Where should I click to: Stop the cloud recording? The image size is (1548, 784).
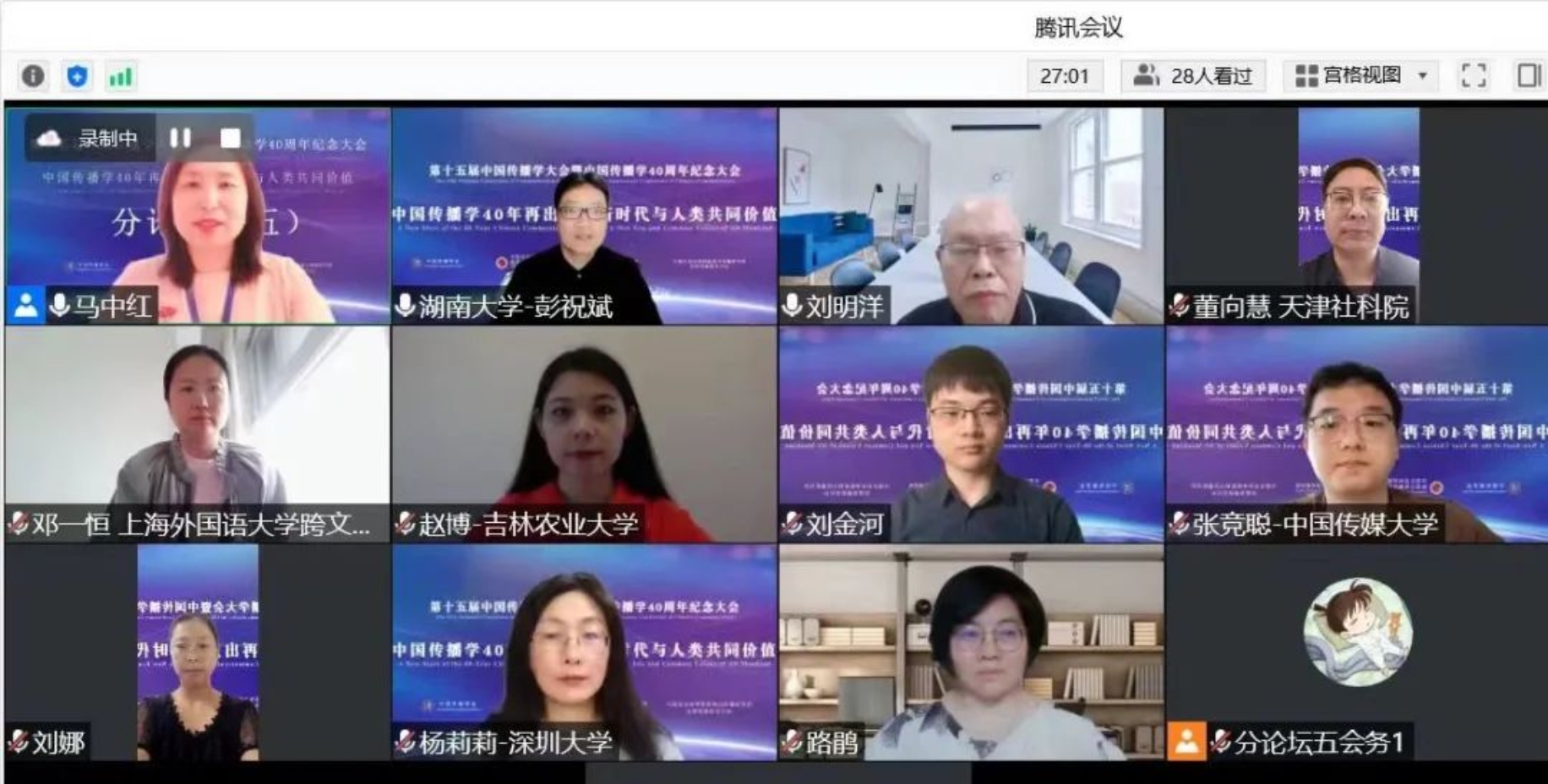coord(230,138)
